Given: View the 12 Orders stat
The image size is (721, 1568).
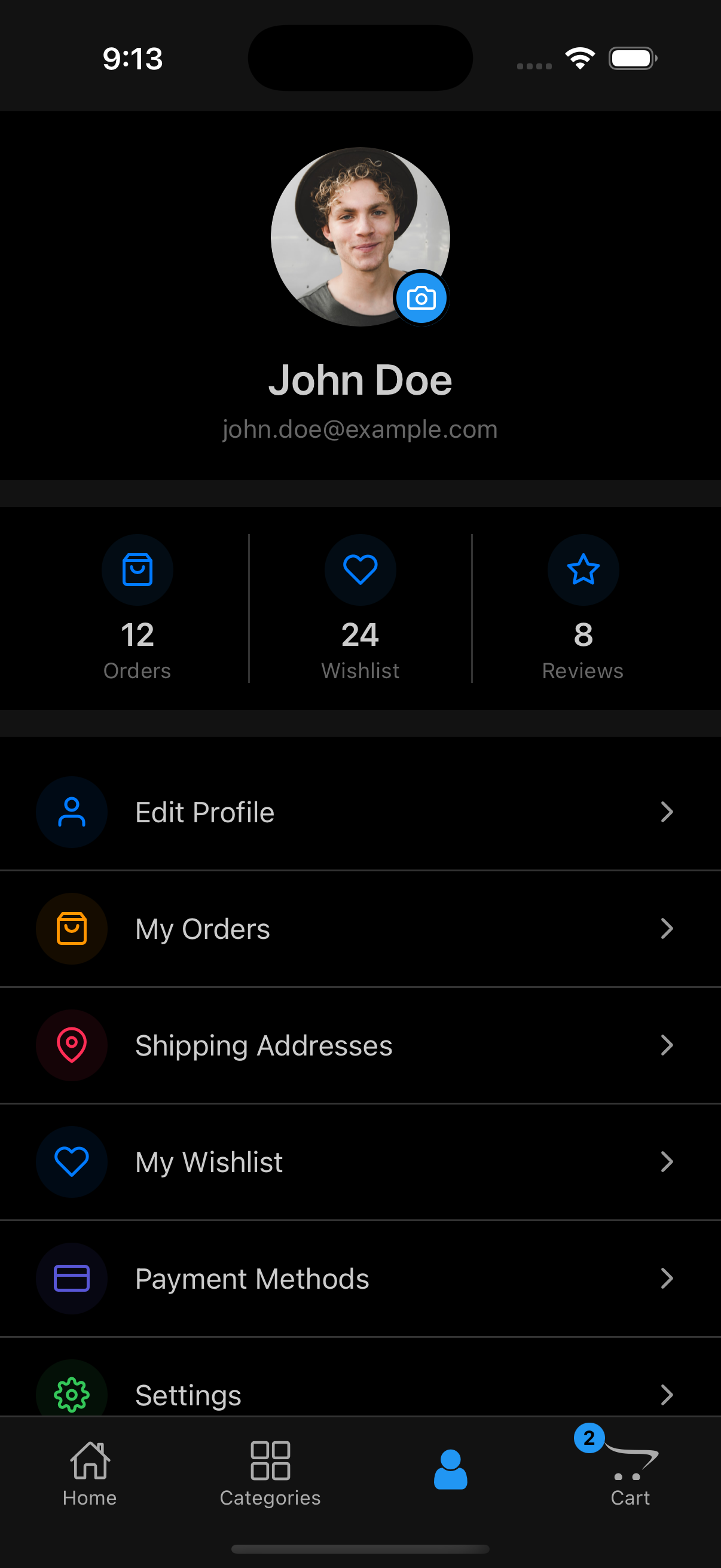Looking at the screenshot, I should click(x=138, y=608).
